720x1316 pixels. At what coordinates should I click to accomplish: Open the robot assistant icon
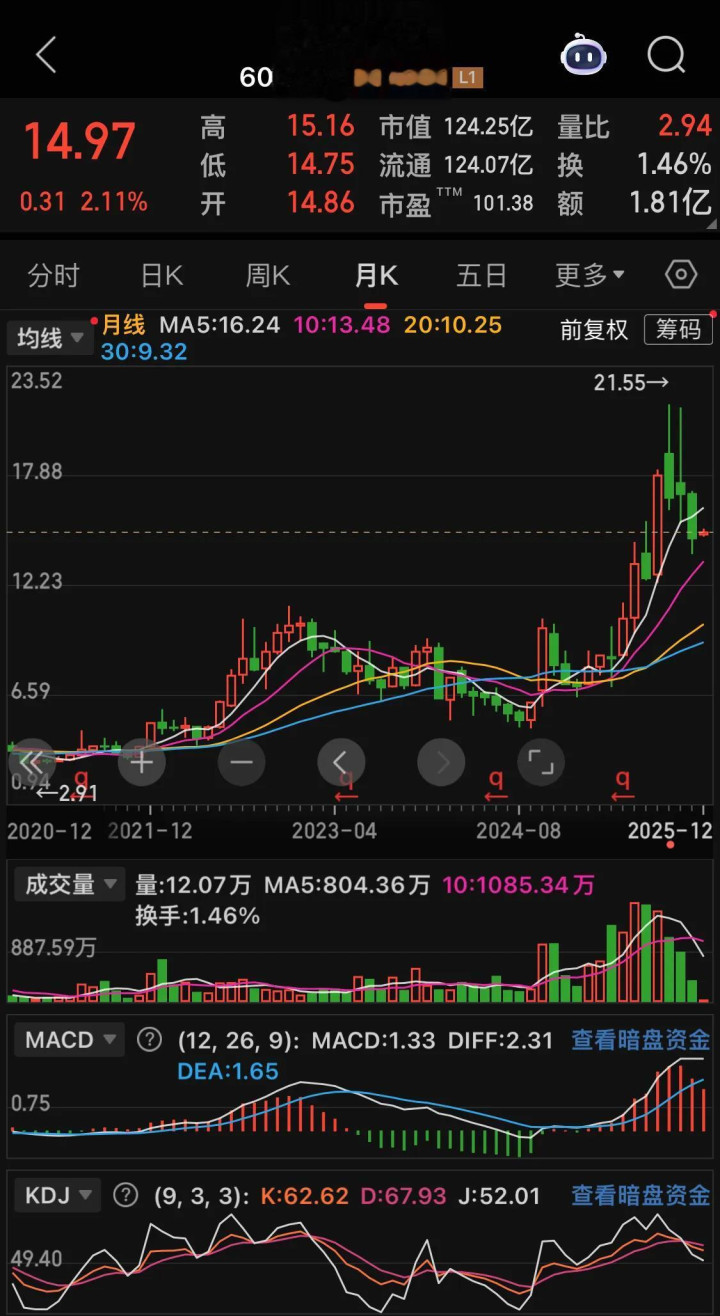[584, 55]
